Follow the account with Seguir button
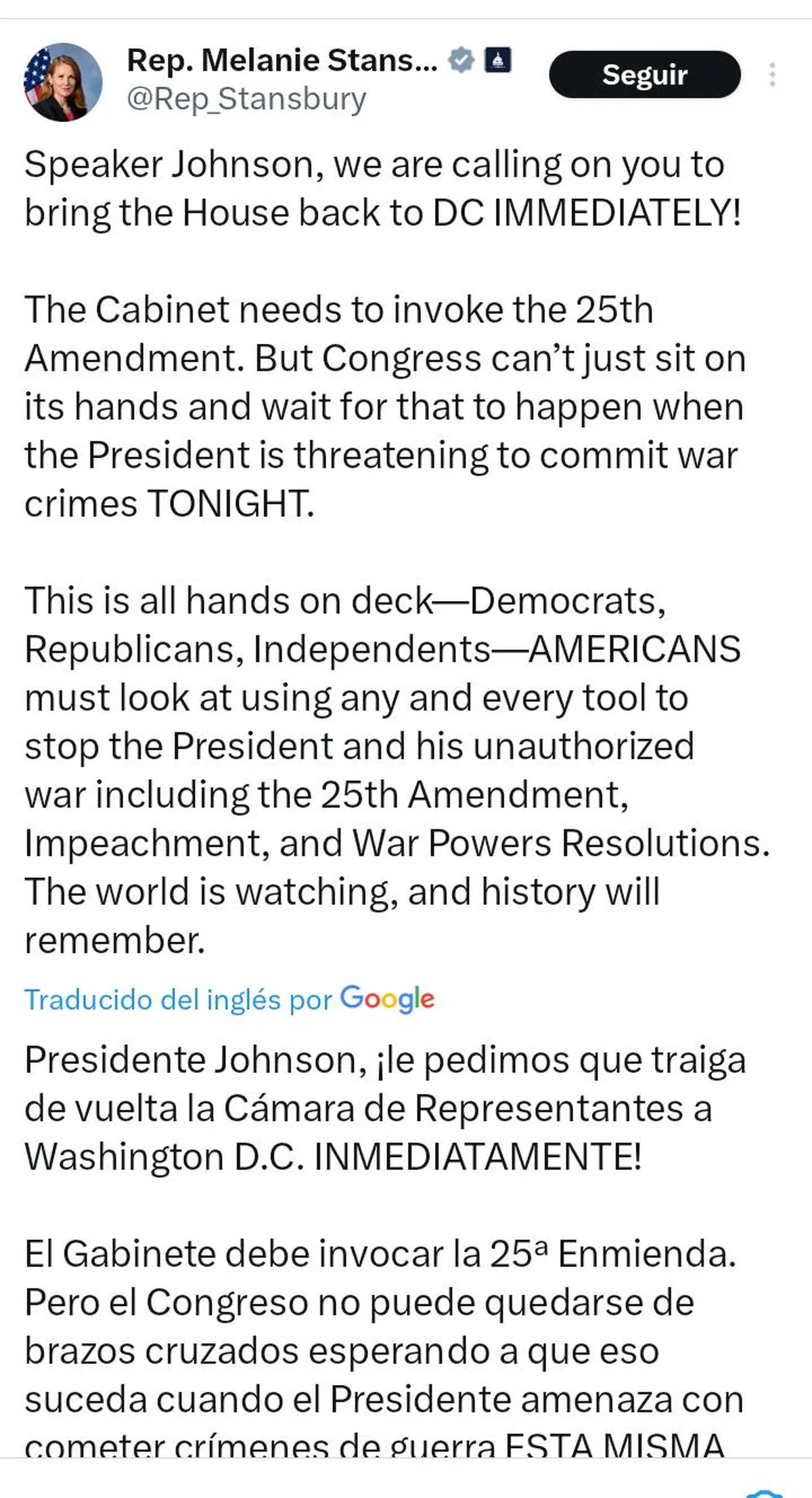This screenshot has height=1498, width=812. pyautogui.click(x=644, y=74)
